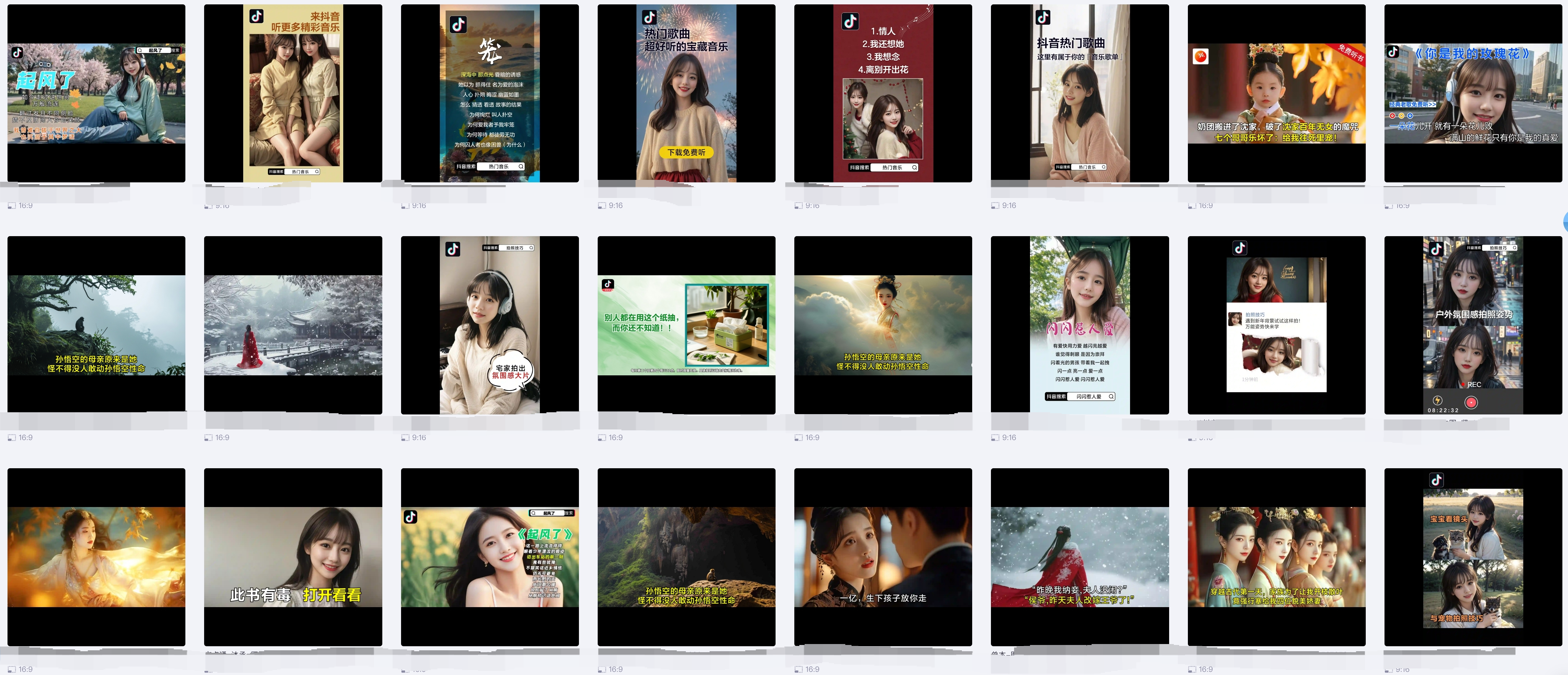The width and height of the screenshot is (1568, 675).
Task: Select the 《你是我的玫瑰花》 video tile
Action: 1473,93
